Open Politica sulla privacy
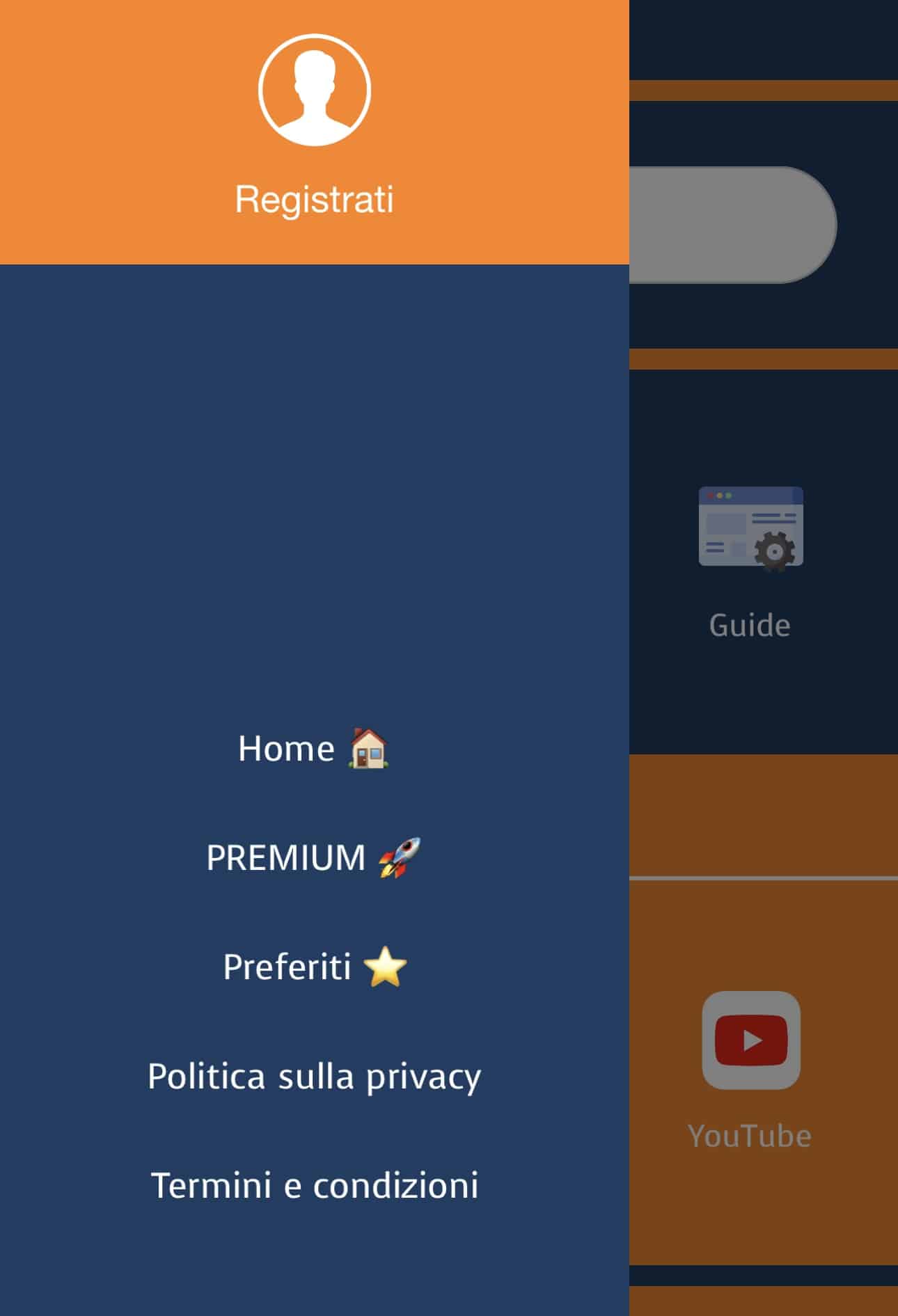The height and width of the screenshot is (1316, 898). coord(314,1077)
